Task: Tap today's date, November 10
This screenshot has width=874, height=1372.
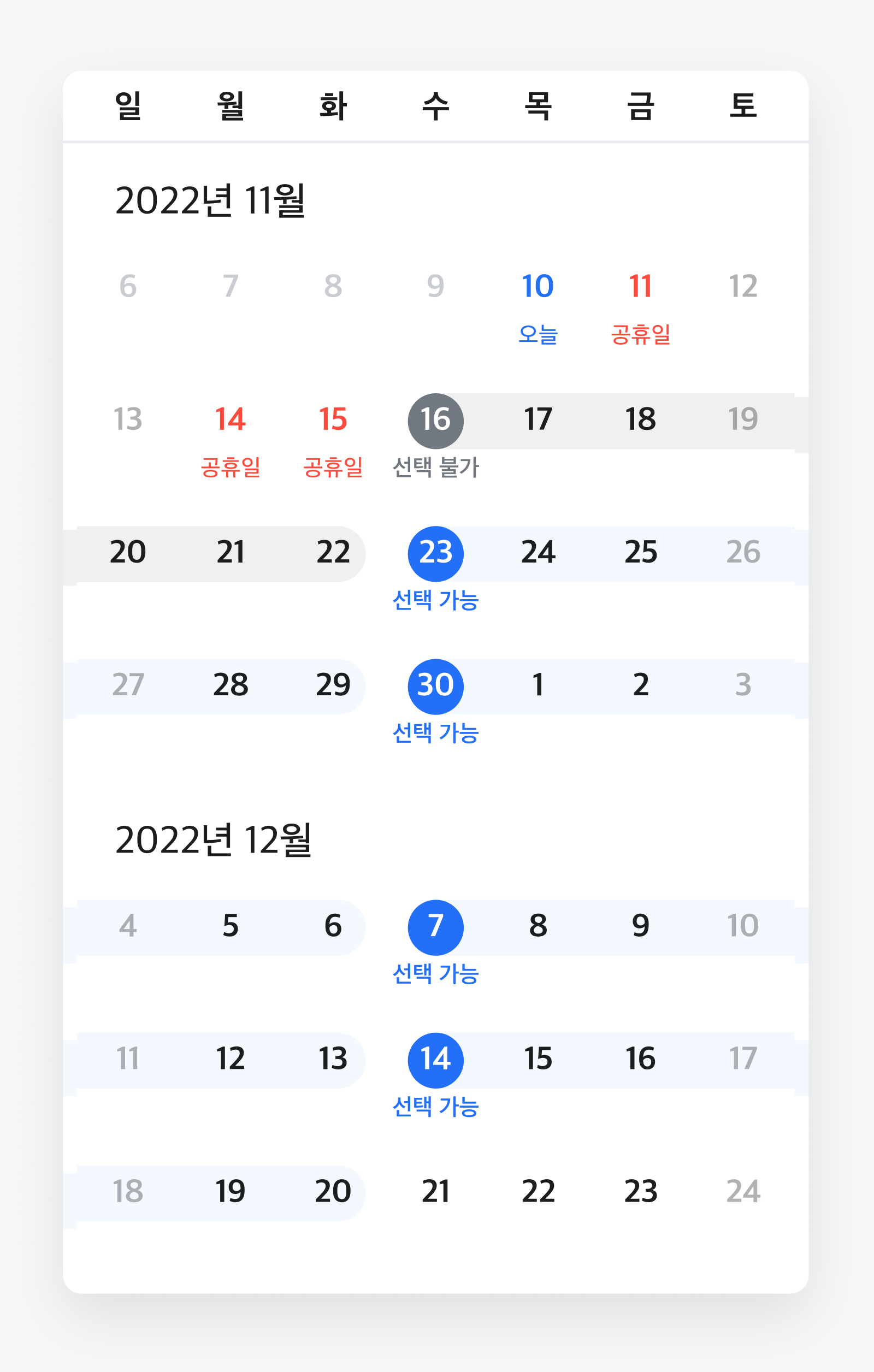Action: [x=538, y=286]
